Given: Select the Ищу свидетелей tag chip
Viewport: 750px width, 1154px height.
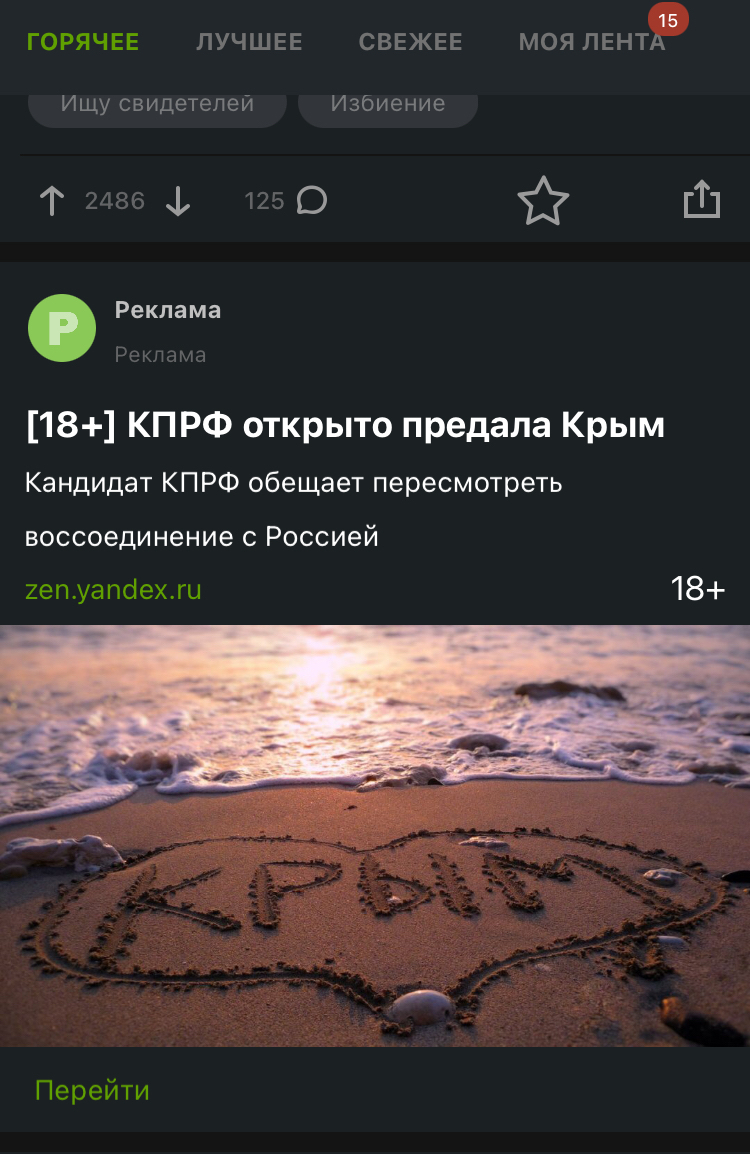Looking at the screenshot, I should (157, 104).
